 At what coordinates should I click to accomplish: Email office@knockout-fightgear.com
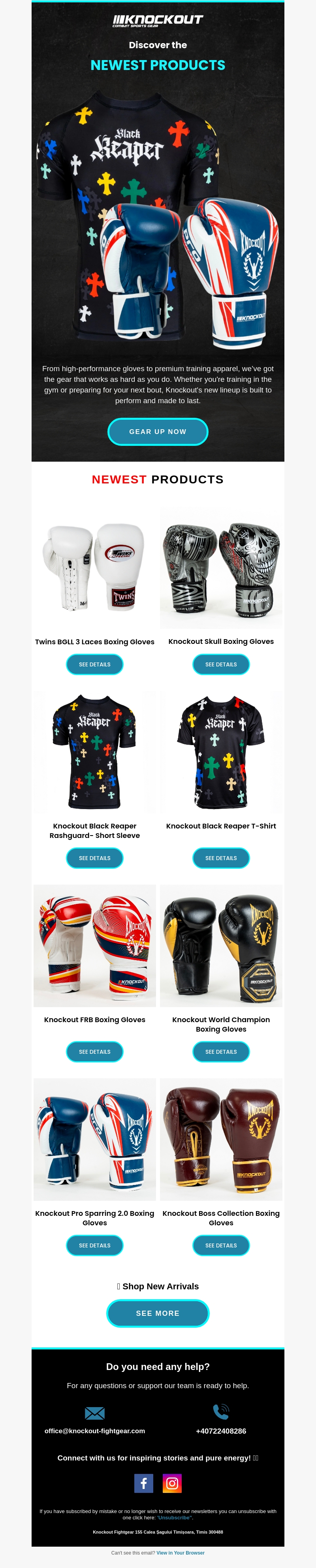[x=94, y=1430]
